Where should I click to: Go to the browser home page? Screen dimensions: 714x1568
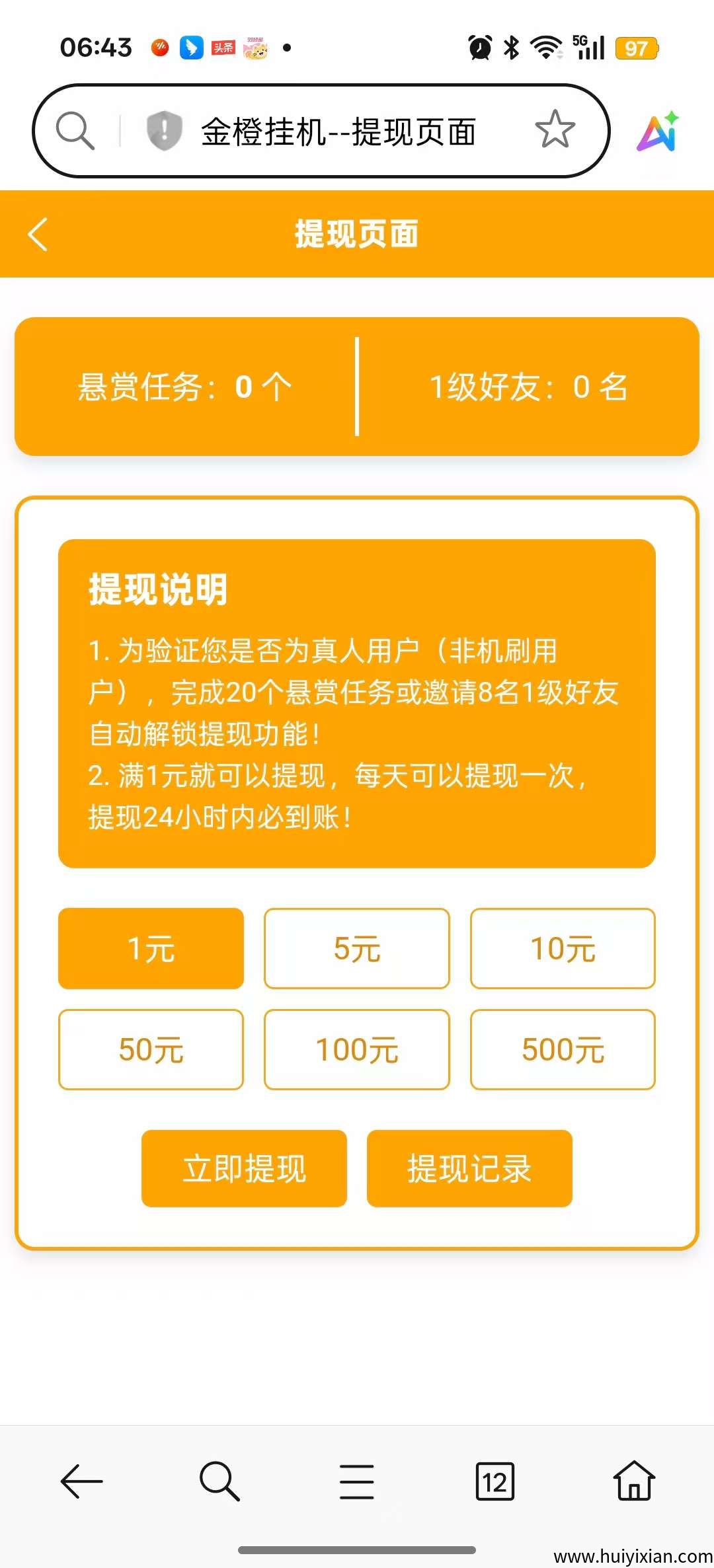point(634,1481)
